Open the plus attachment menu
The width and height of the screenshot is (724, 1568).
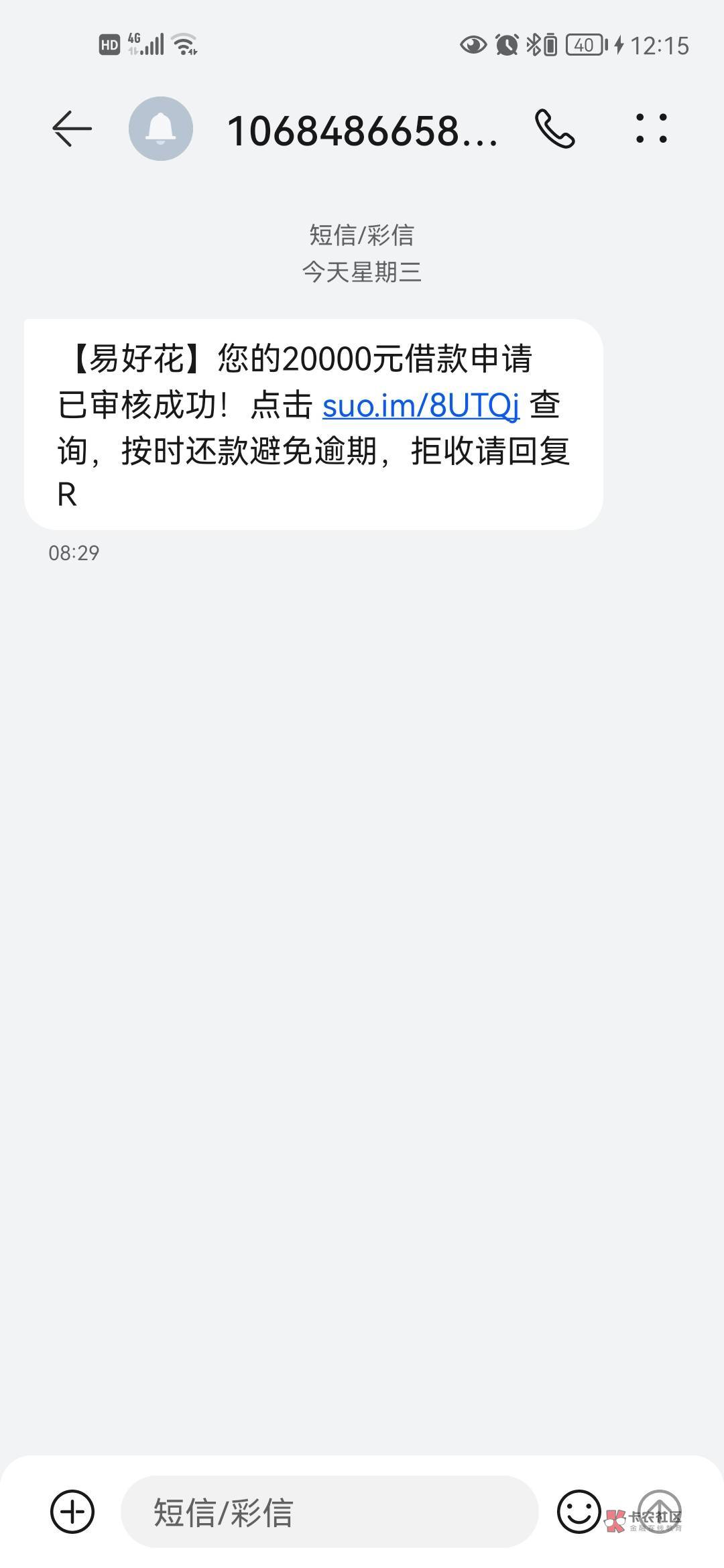pyautogui.click(x=72, y=1512)
